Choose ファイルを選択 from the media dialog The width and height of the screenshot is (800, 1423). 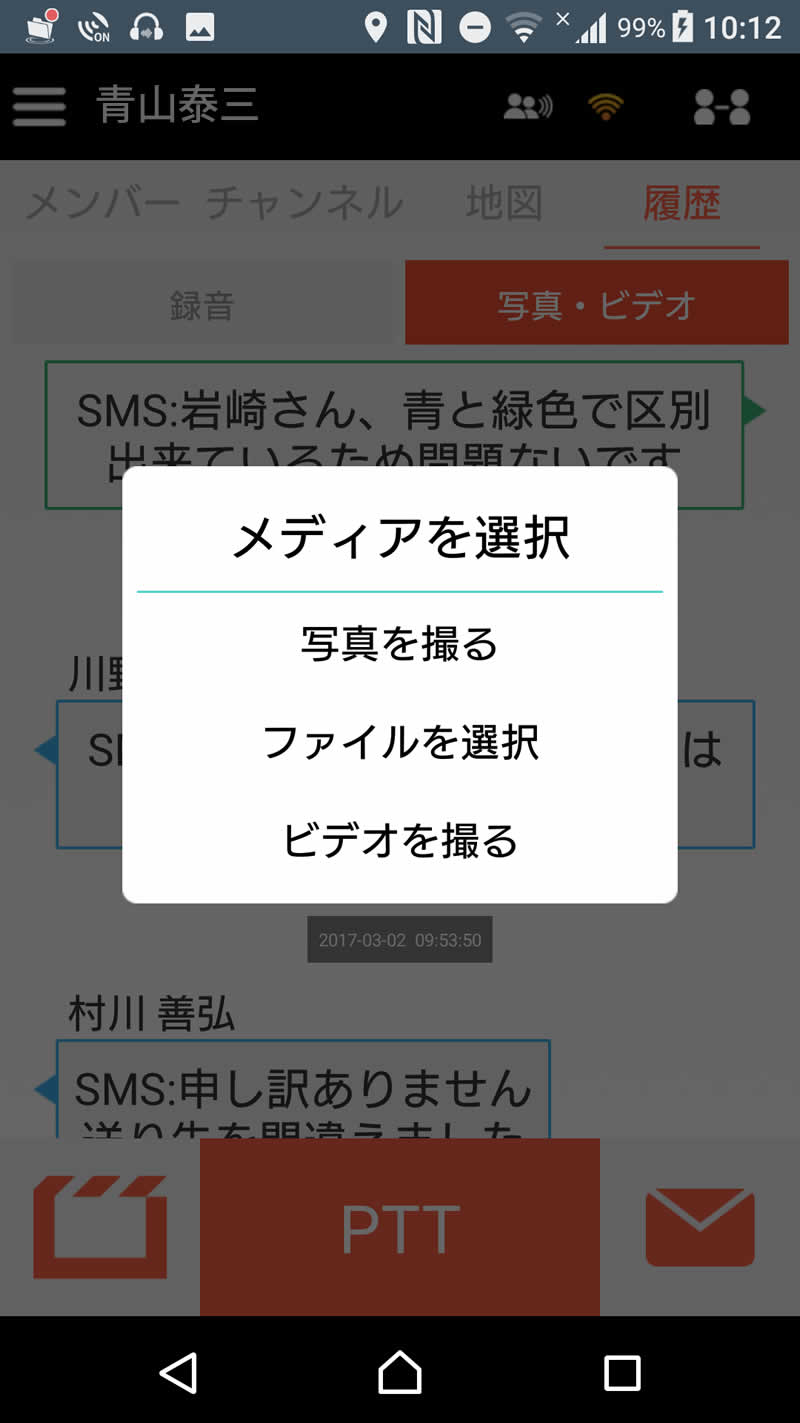click(400, 742)
